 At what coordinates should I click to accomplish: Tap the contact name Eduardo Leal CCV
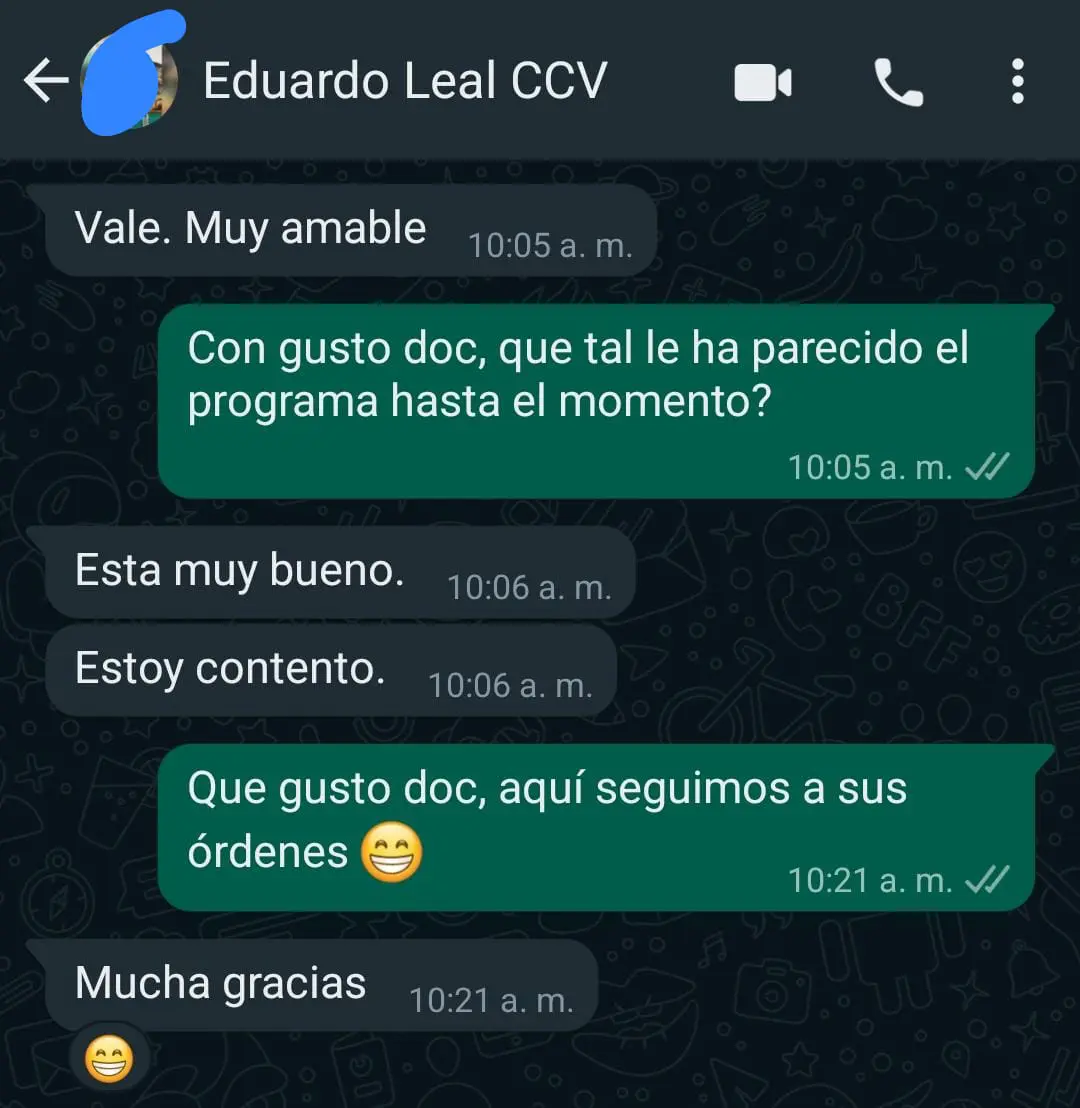coord(405,81)
